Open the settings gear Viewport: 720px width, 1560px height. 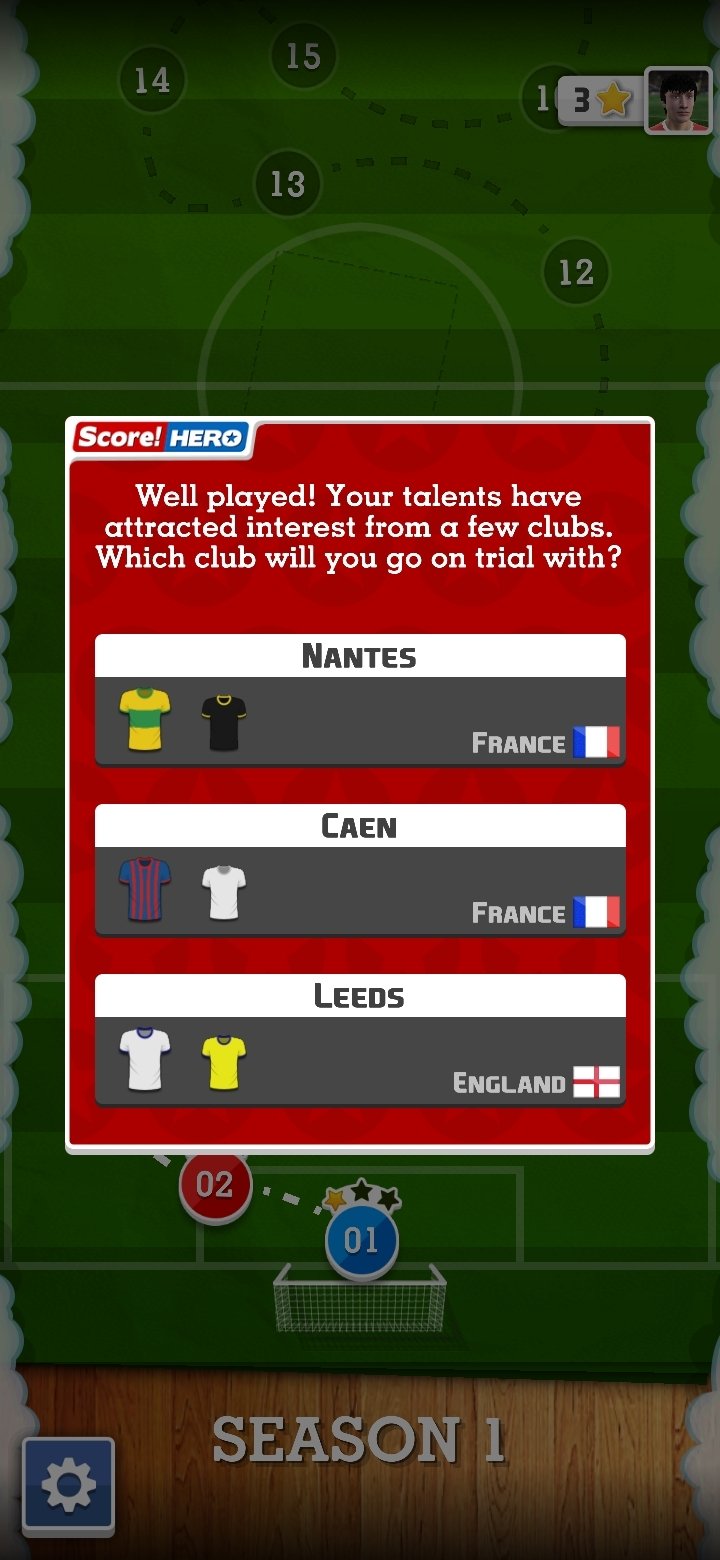click(68, 1486)
